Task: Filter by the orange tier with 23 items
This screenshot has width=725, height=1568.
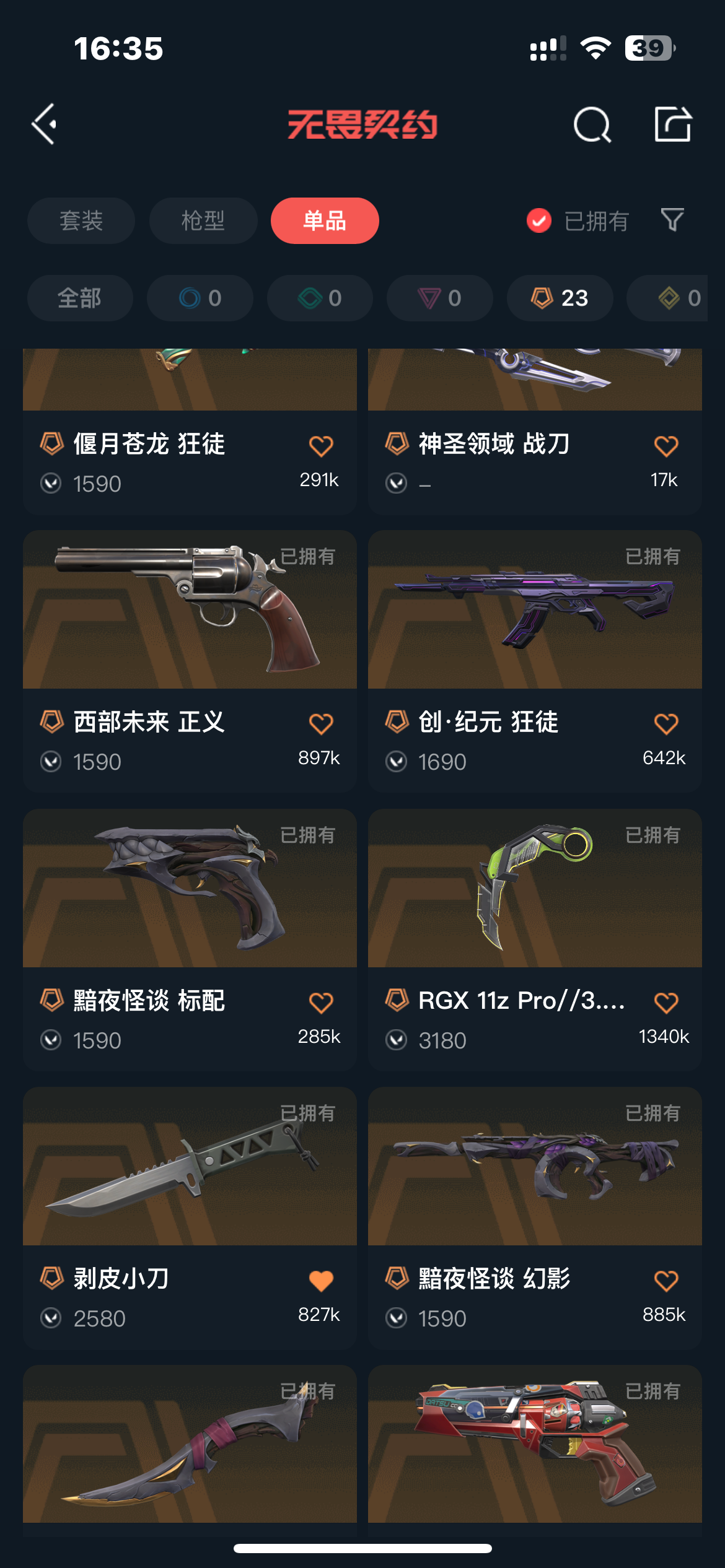Action: [560, 298]
